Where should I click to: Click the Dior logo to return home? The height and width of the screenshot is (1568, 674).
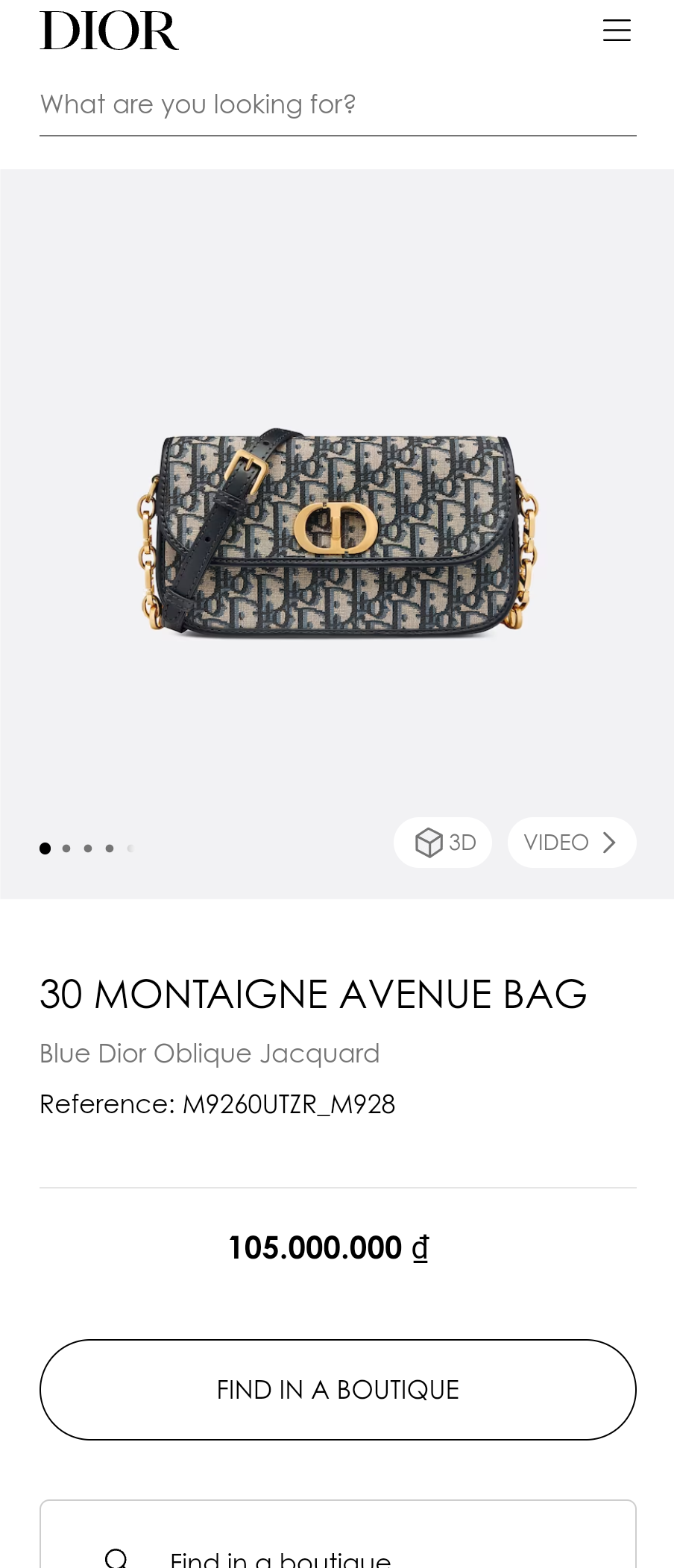click(x=110, y=30)
